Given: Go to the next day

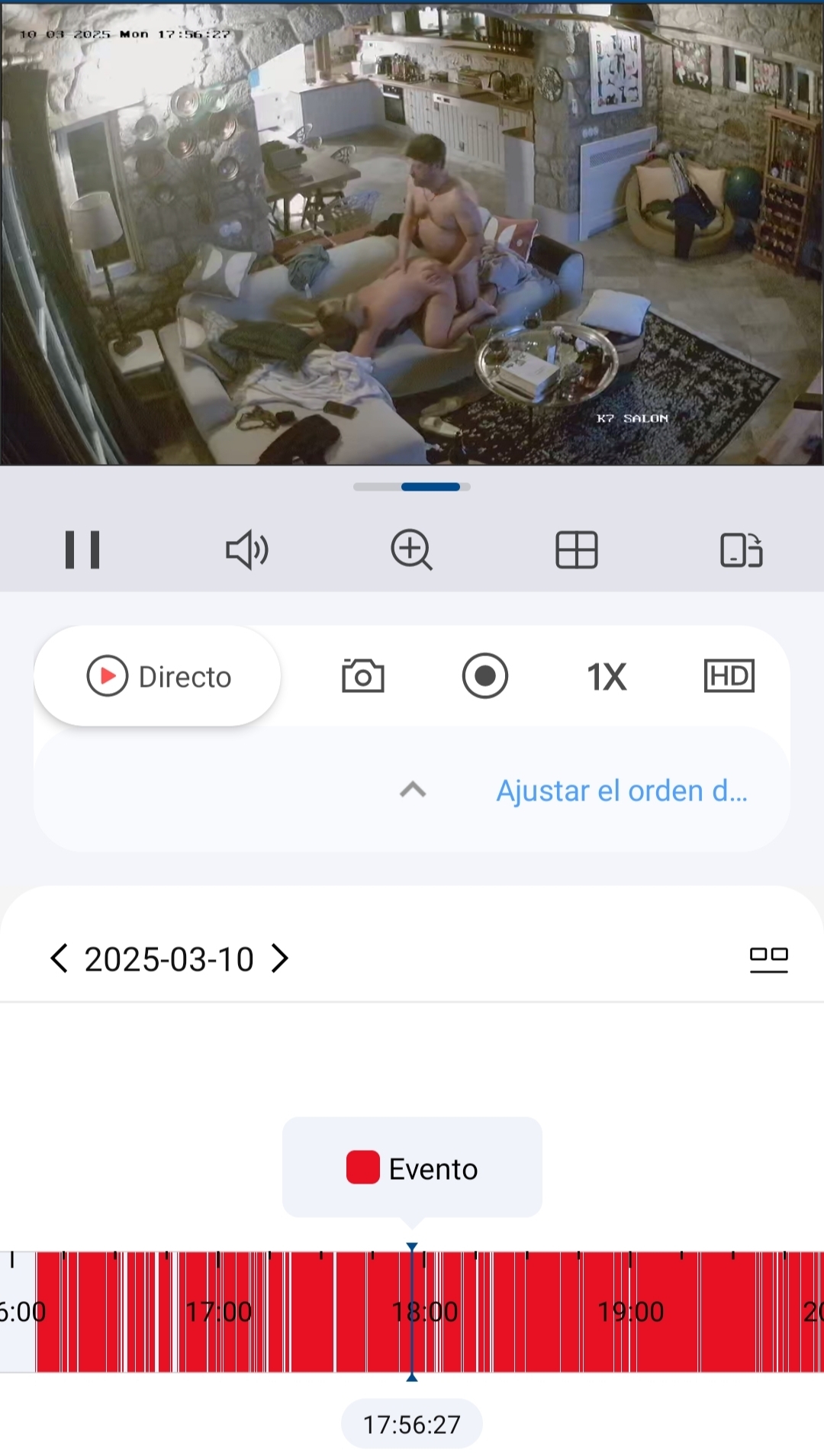Looking at the screenshot, I should pos(280,958).
